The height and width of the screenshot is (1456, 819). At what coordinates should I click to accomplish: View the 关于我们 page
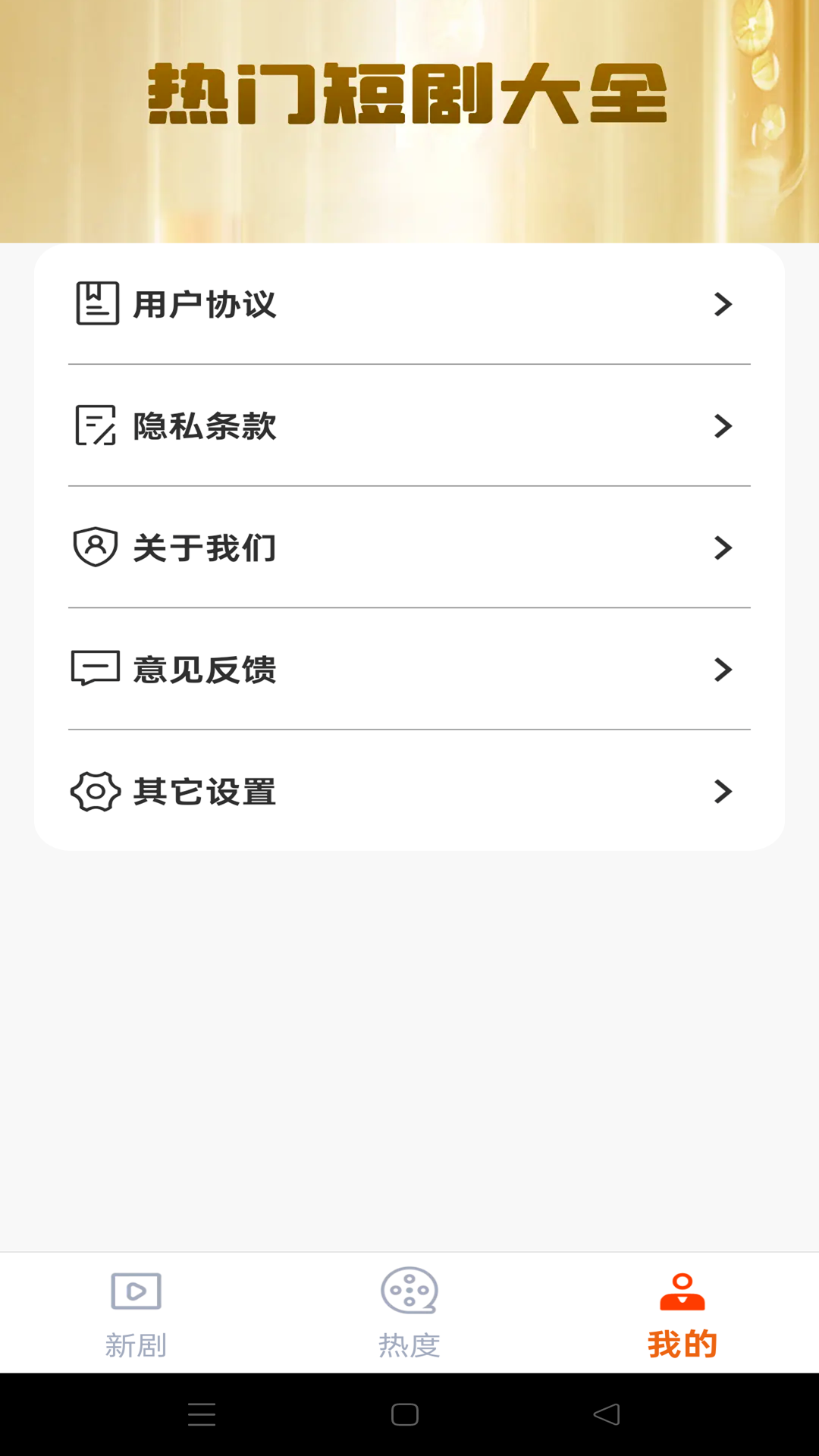click(x=409, y=548)
